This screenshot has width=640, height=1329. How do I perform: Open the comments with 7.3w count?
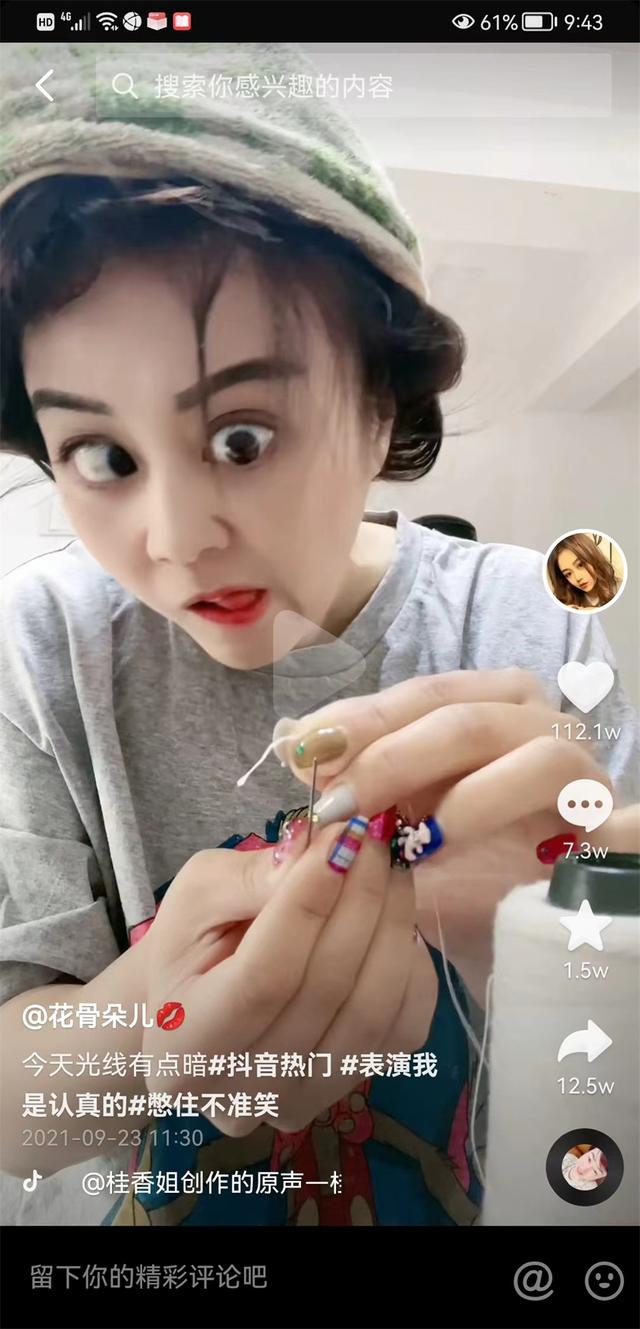click(x=585, y=805)
